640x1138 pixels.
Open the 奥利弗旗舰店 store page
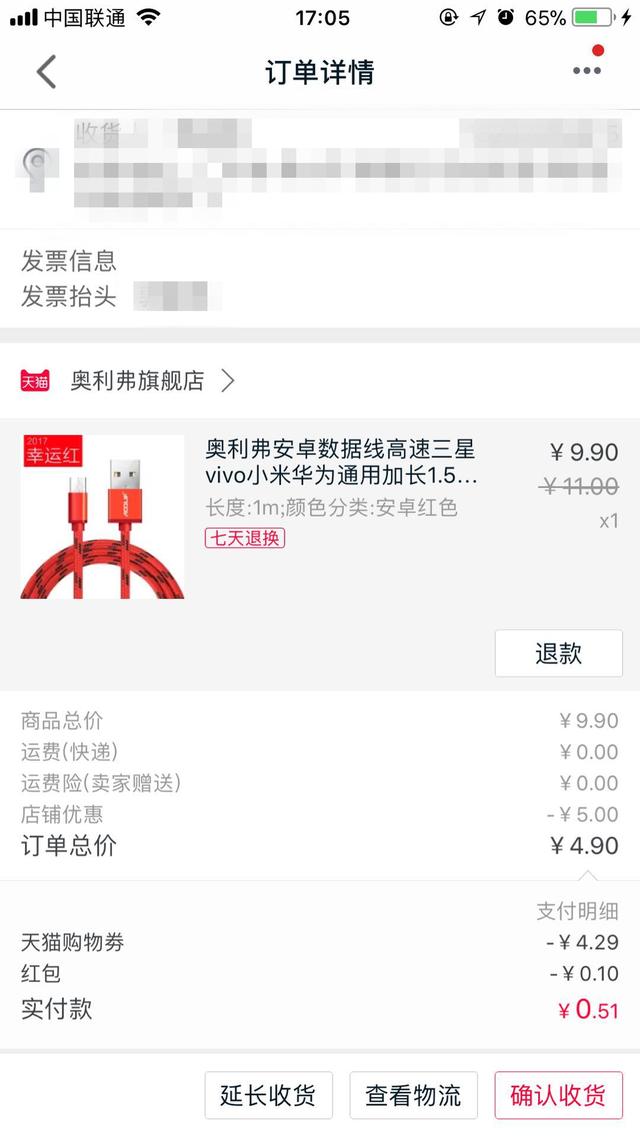pyautogui.click(x=137, y=380)
